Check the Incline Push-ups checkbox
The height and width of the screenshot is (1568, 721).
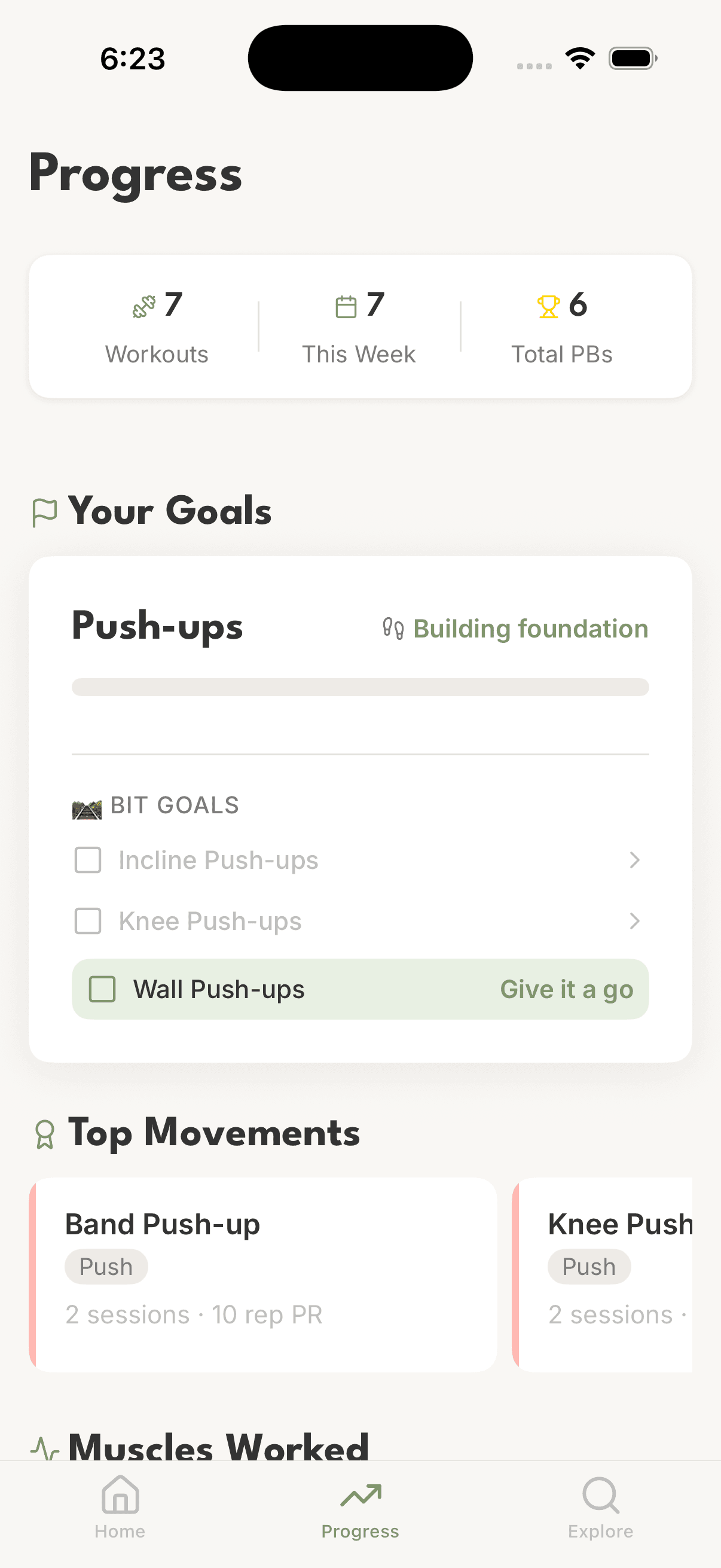point(87,860)
